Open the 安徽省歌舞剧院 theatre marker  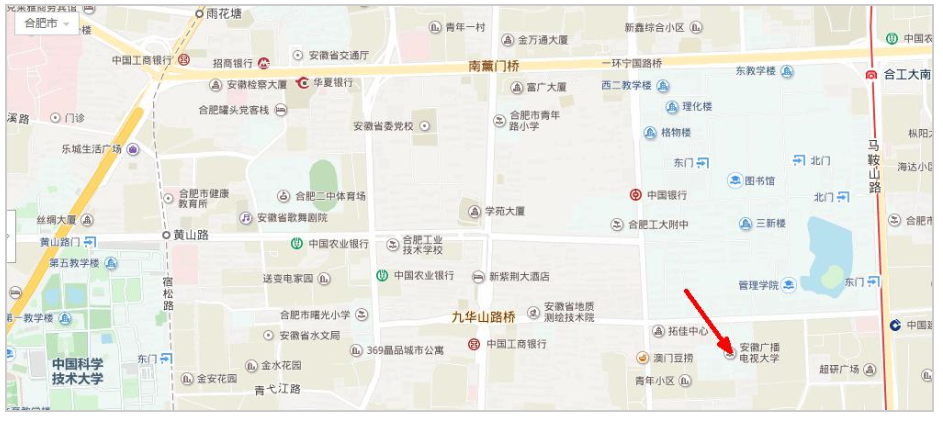coord(245,217)
